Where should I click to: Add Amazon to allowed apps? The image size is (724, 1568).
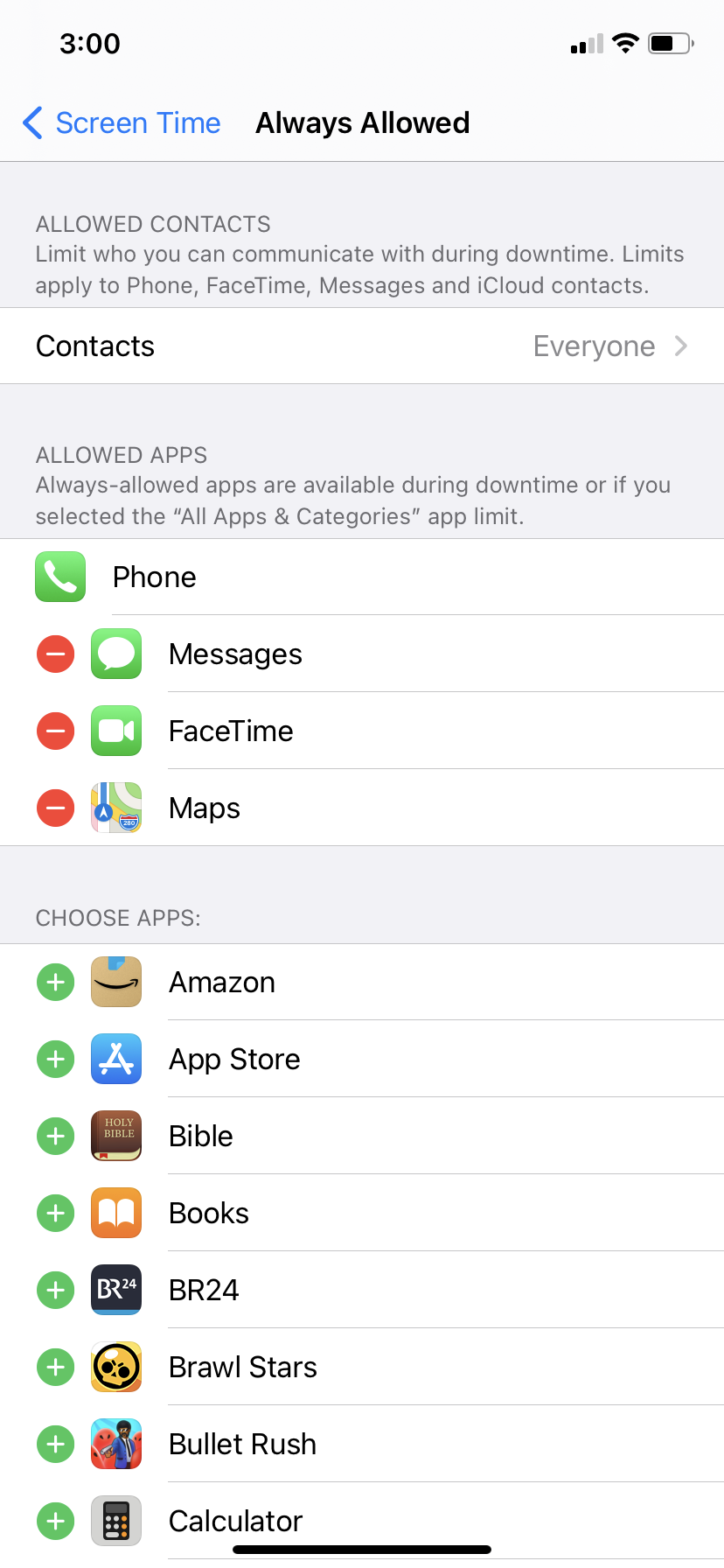point(55,983)
